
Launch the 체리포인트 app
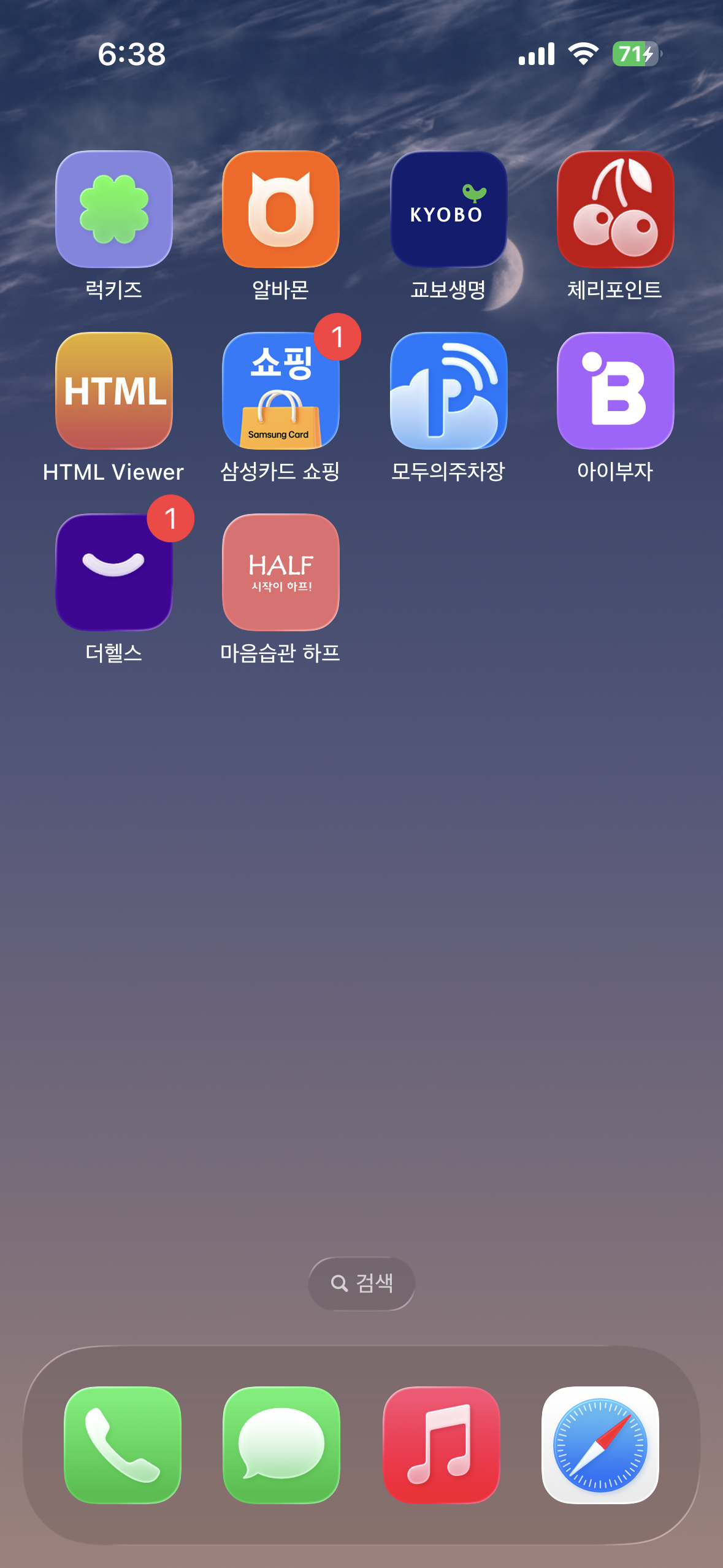coord(615,209)
